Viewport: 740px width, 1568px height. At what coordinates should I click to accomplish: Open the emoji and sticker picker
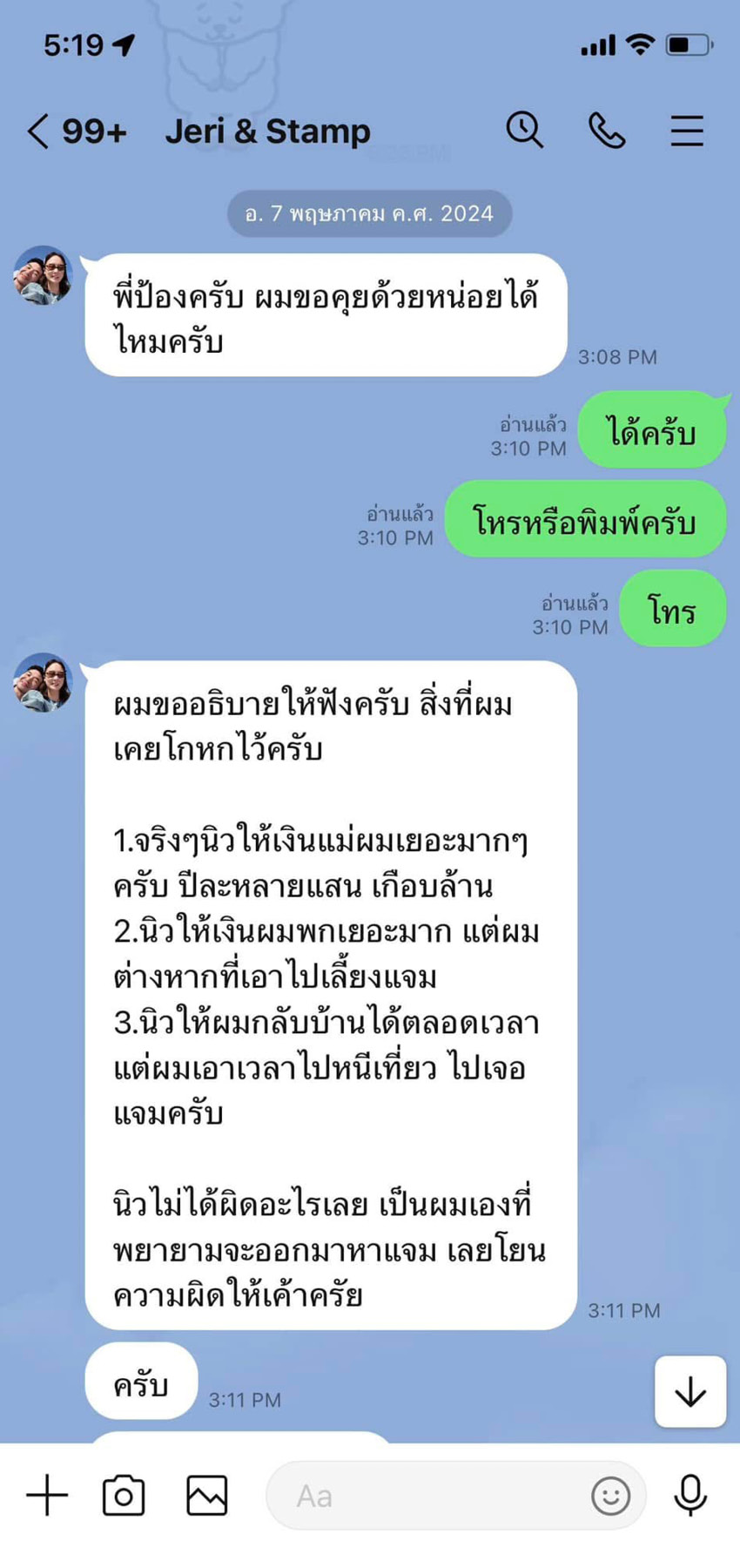coord(610,1496)
